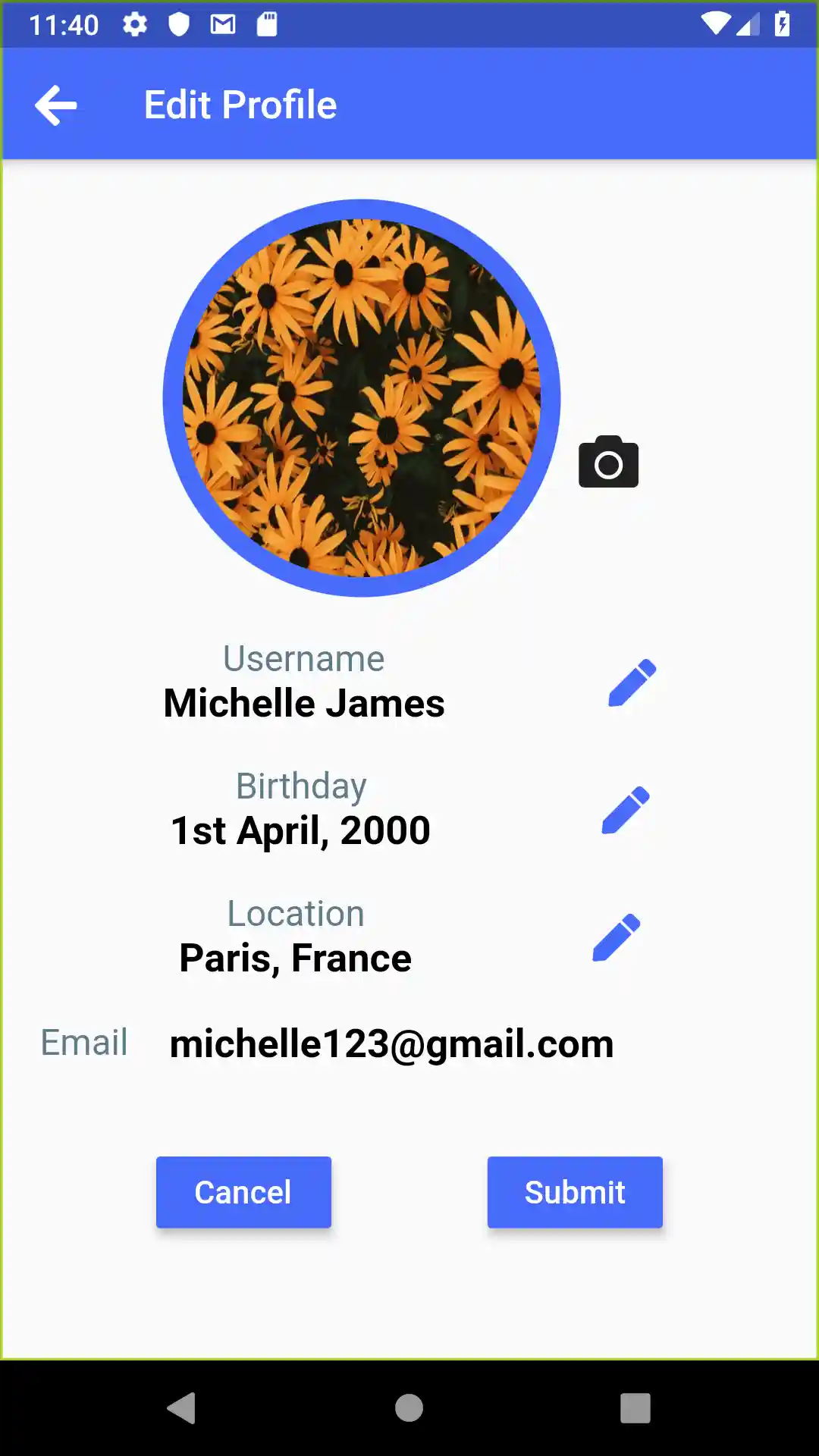Open the flower profile picture

click(x=362, y=398)
